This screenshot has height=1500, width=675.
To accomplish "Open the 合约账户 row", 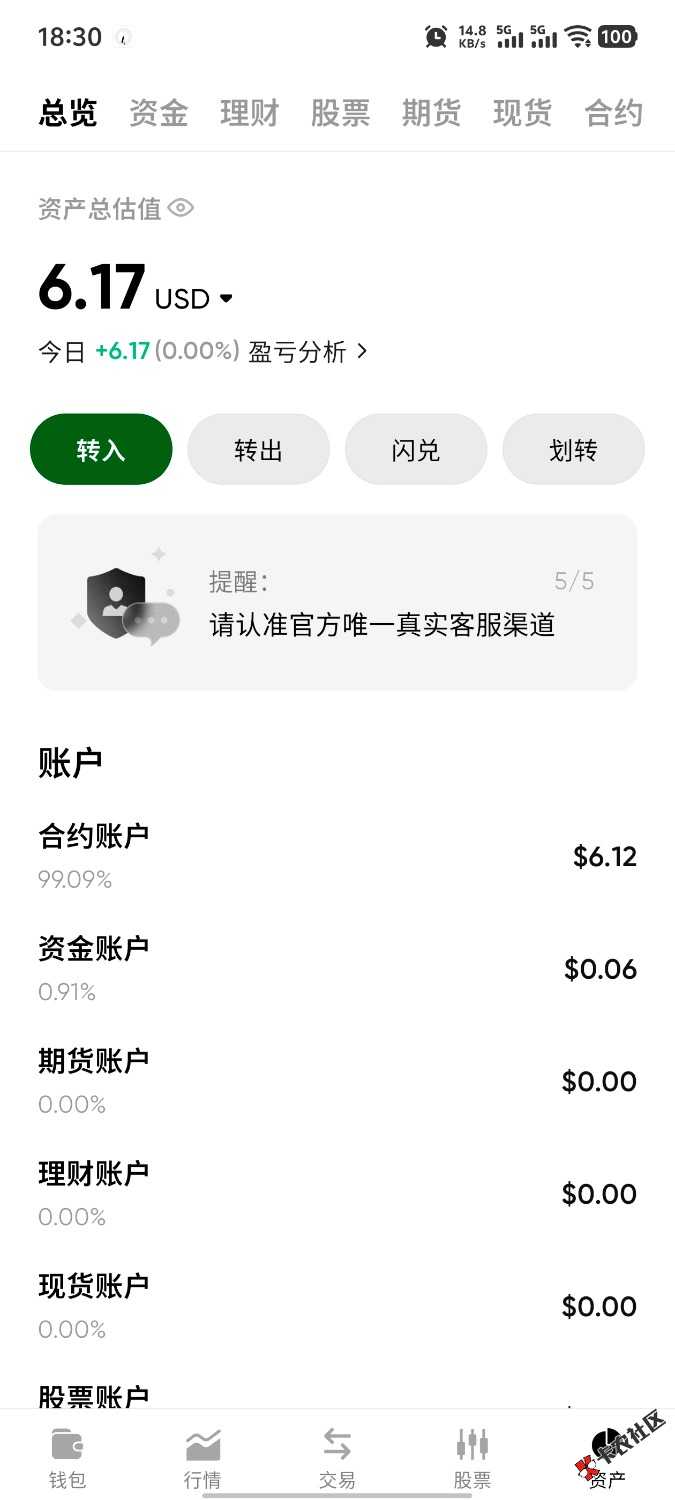I will click(x=337, y=856).
